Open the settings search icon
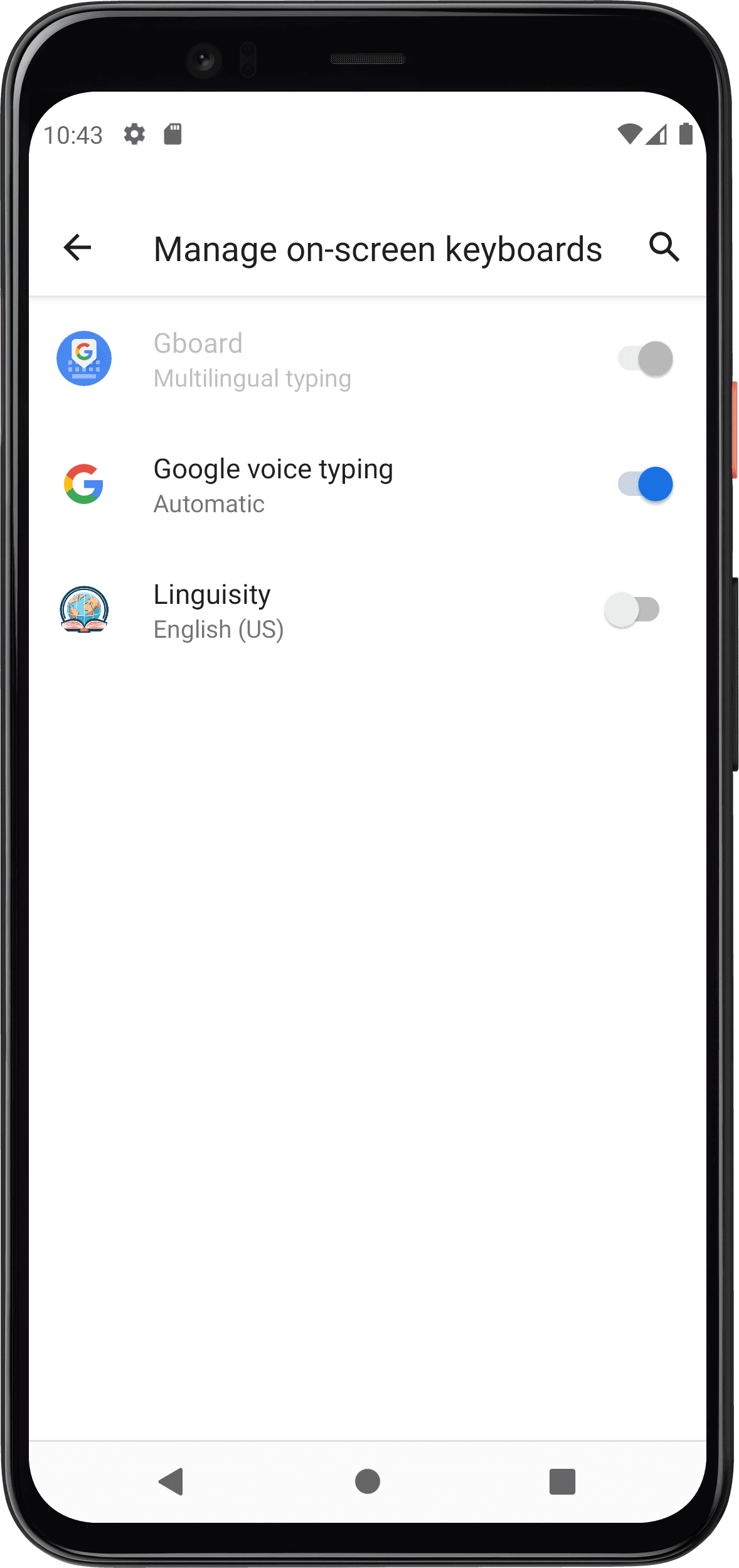 (664, 247)
